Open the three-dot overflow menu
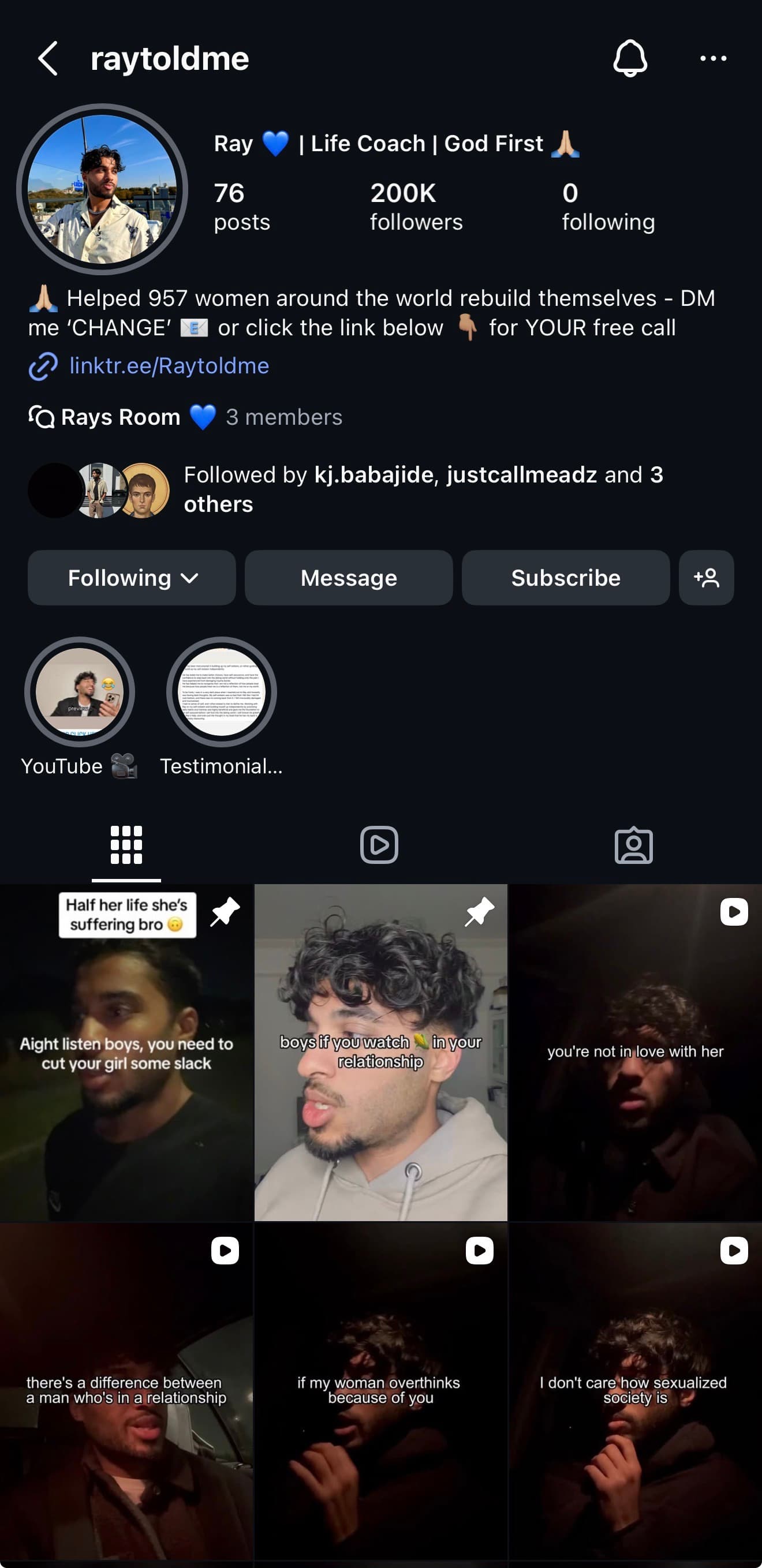 tap(713, 58)
